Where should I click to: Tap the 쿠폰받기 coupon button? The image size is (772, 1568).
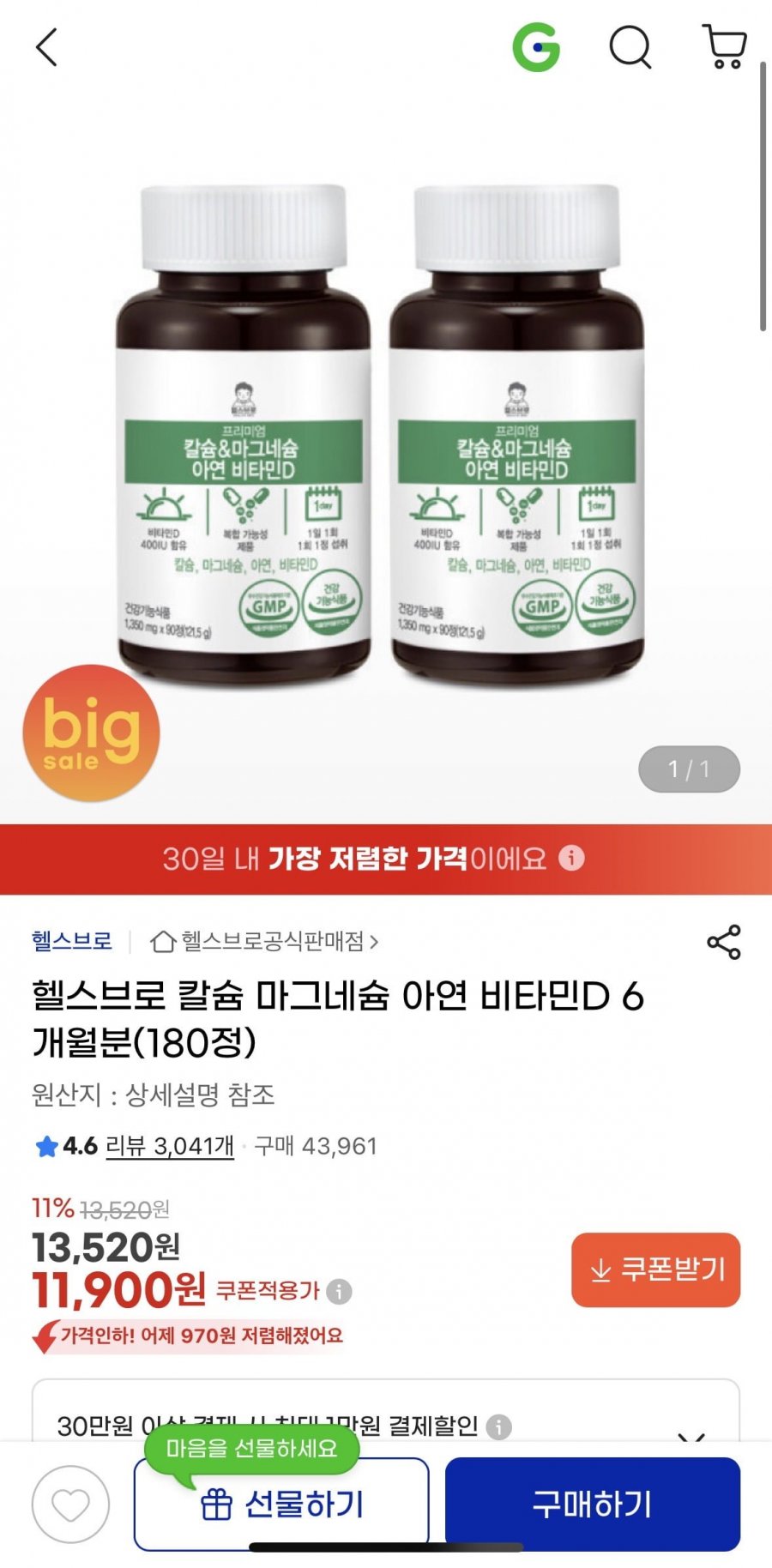click(x=655, y=1269)
